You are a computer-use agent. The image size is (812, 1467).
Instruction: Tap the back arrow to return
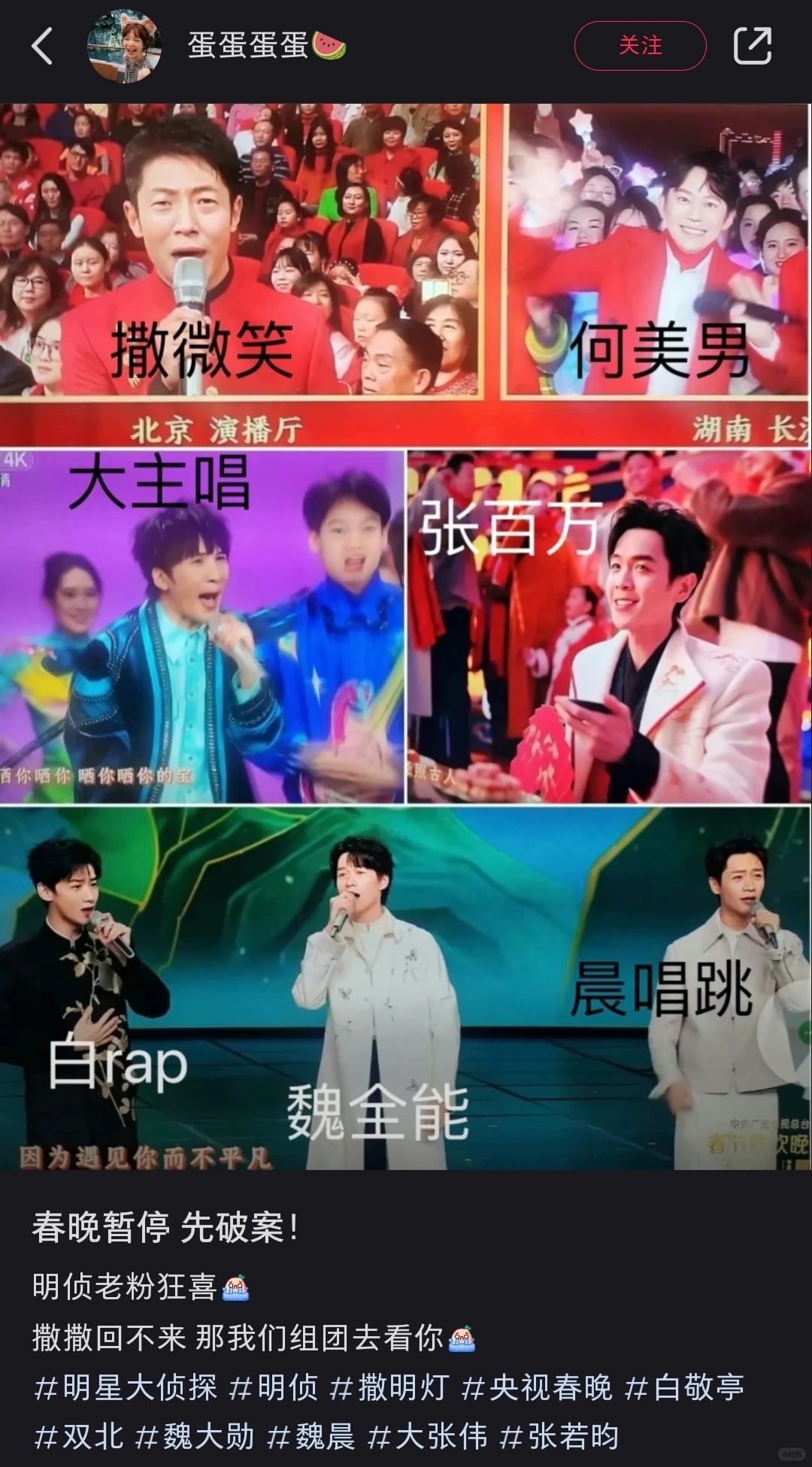(41, 45)
